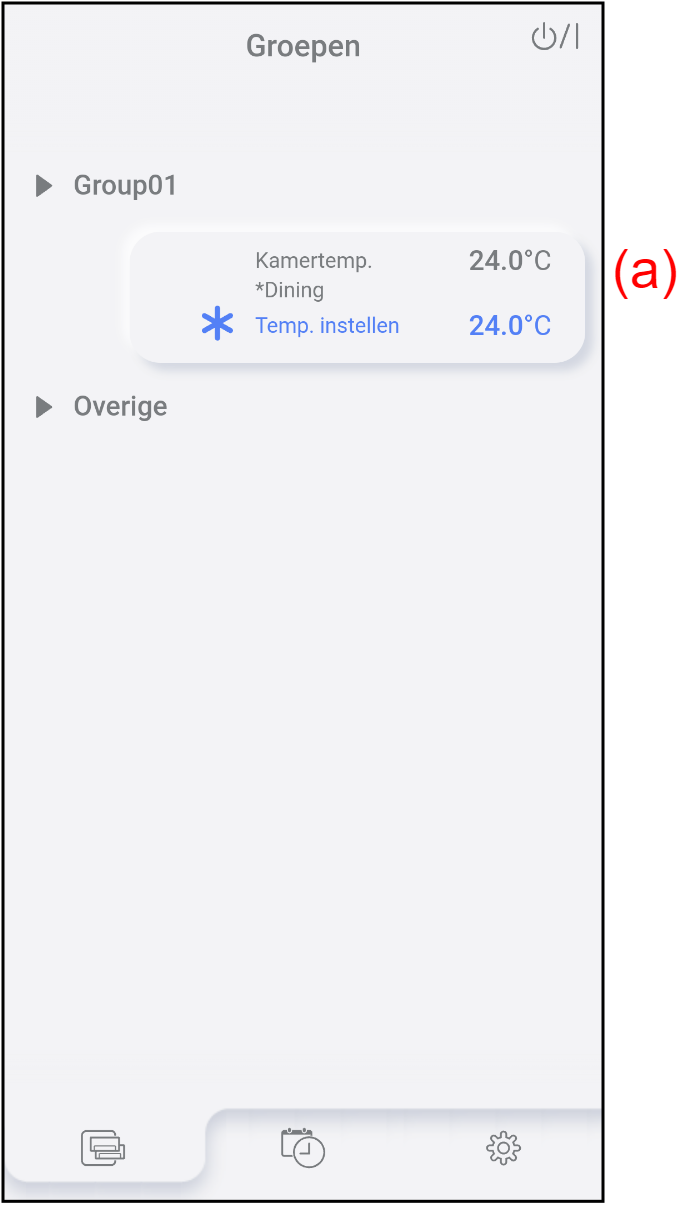The height and width of the screenshot is (1206, 681).
Task: Open the settings gear tab
Action: 503,1147
